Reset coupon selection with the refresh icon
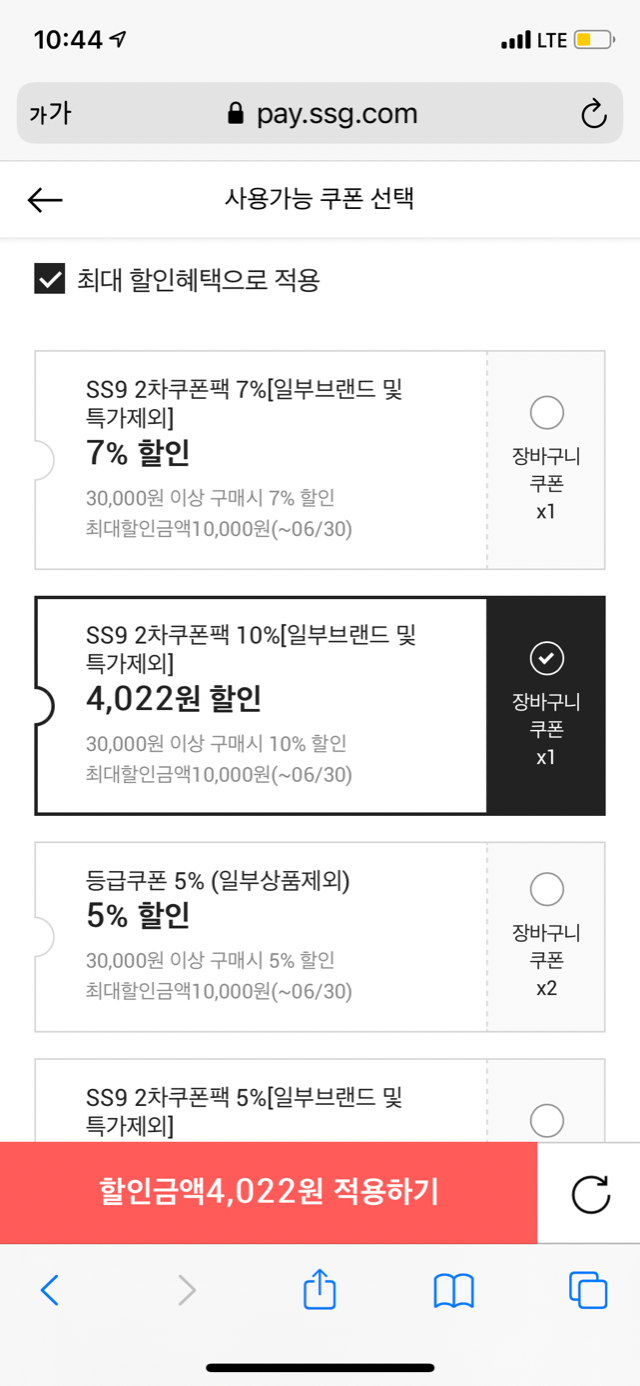Screen dimensions: 640x1386 tap(590, 1194)
